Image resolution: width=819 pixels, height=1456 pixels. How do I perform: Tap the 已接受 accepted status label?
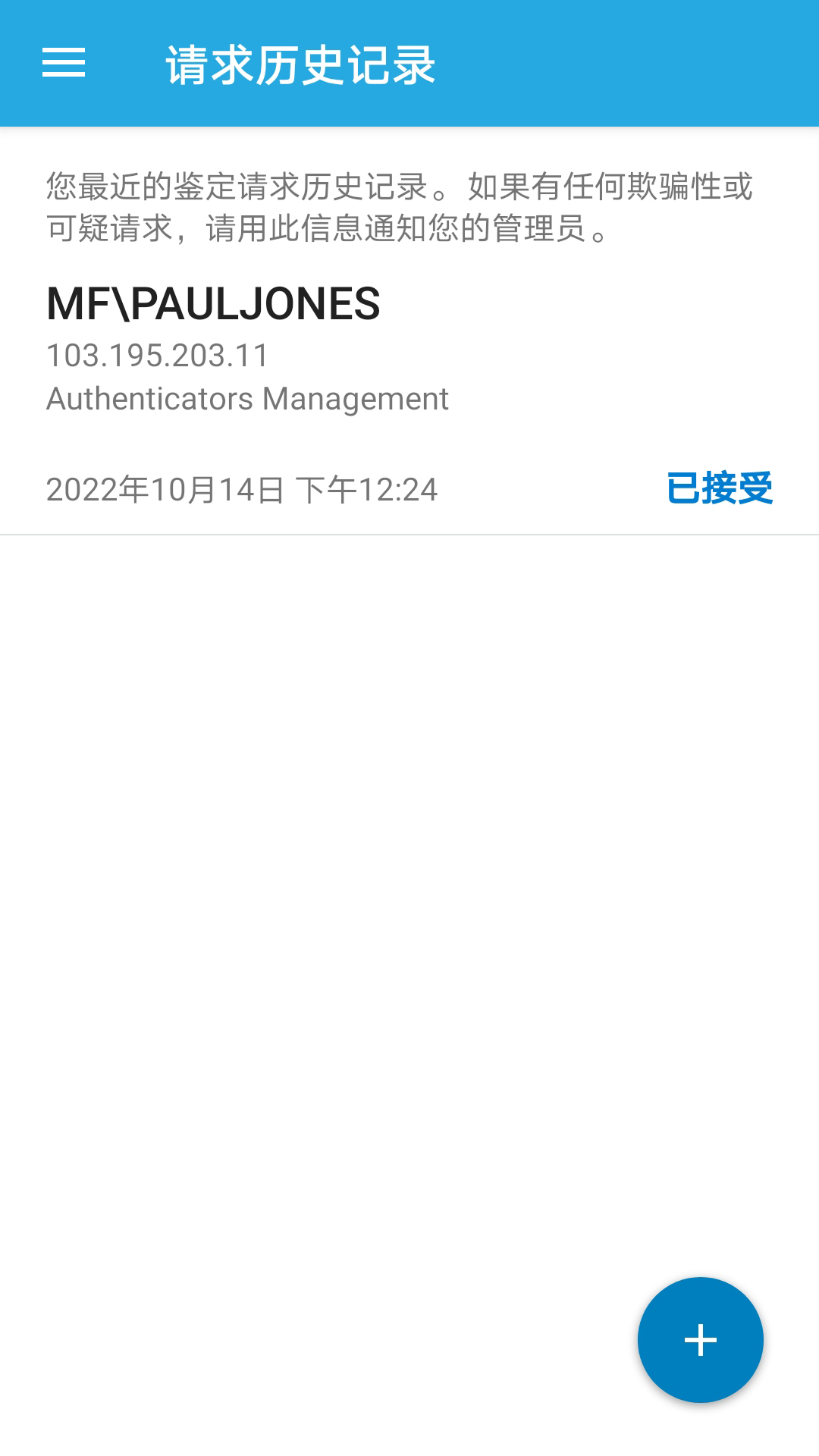pos(720,489)
